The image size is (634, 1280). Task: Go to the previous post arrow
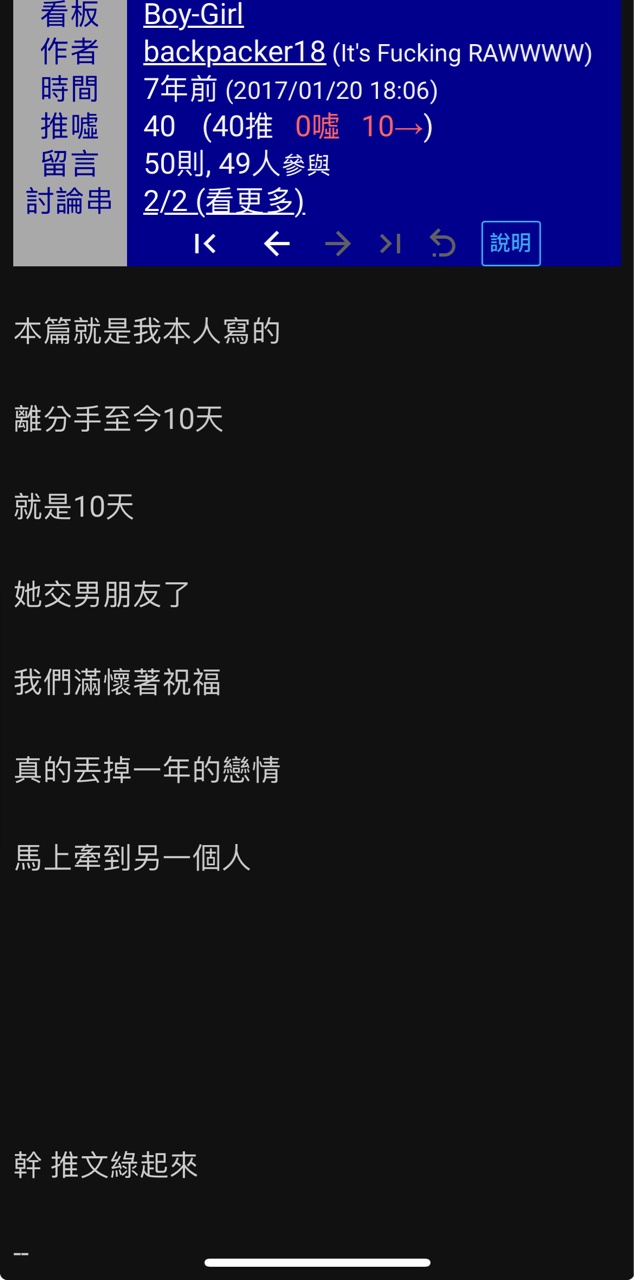pyautogui.click(x=276, y=243)
